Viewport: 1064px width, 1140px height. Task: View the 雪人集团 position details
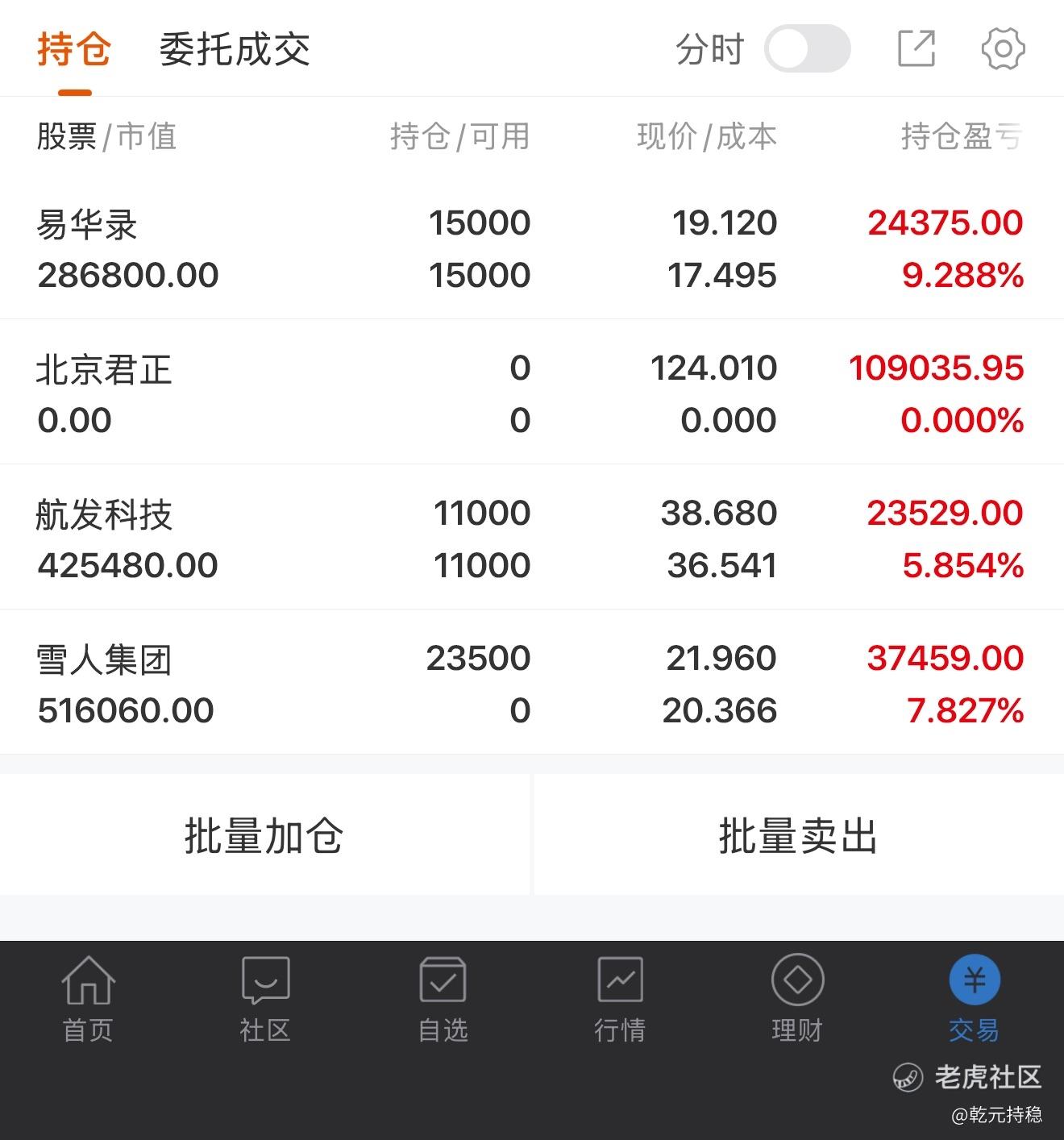[x=530, y=684]
